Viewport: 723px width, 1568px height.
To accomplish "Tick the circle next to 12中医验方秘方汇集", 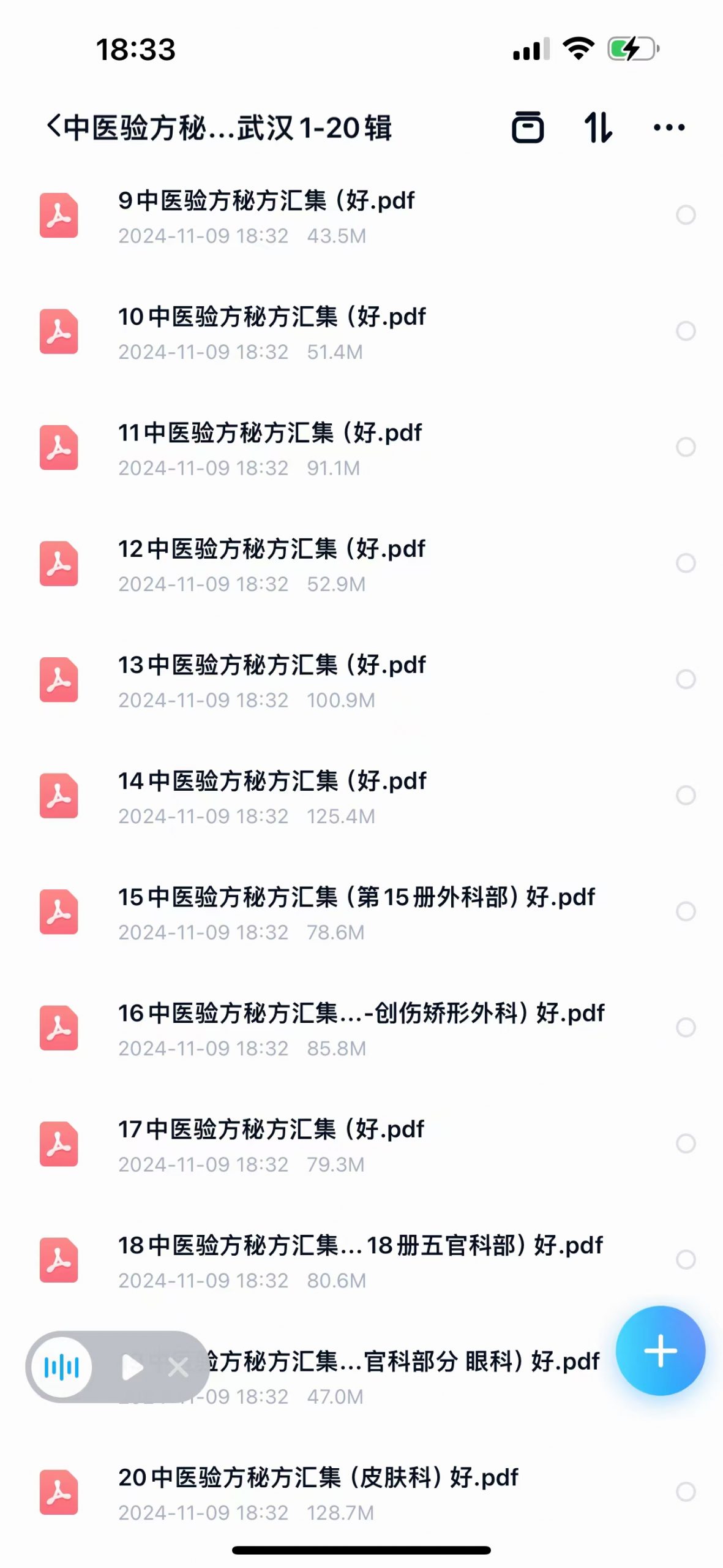I will [686, 563].
